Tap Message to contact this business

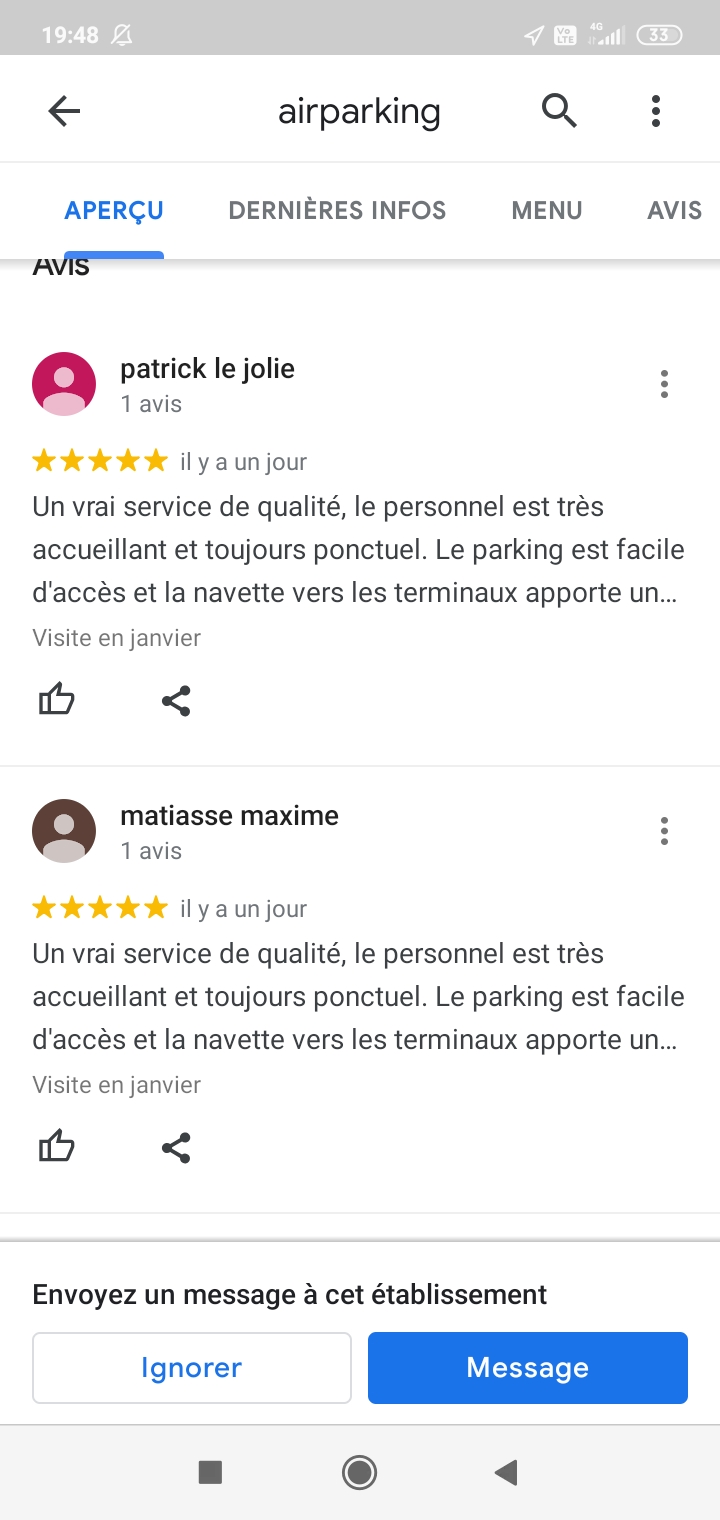528,1367
